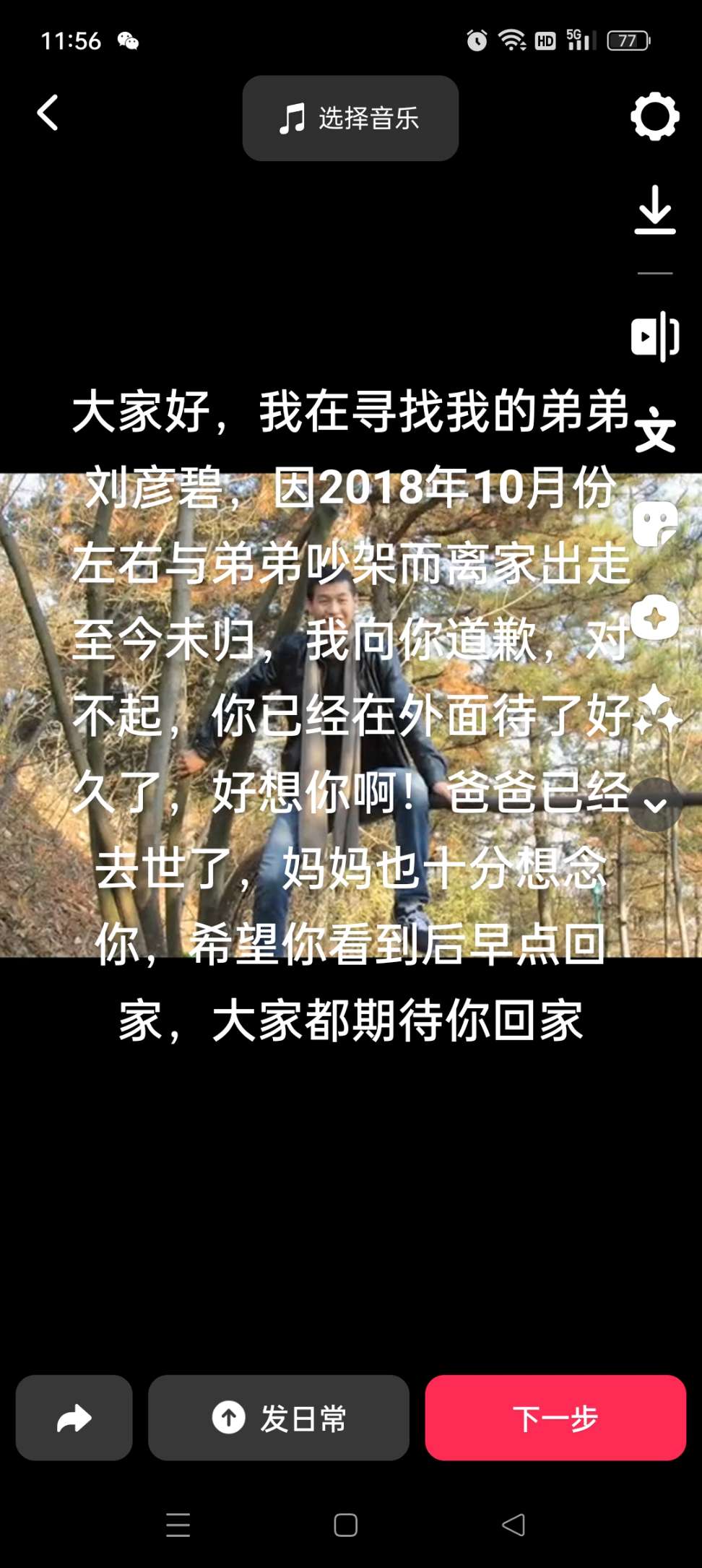Open recent apps from the navigation bar
Viewport: 702px width, 1568px height.
(x=178, y=1525)
